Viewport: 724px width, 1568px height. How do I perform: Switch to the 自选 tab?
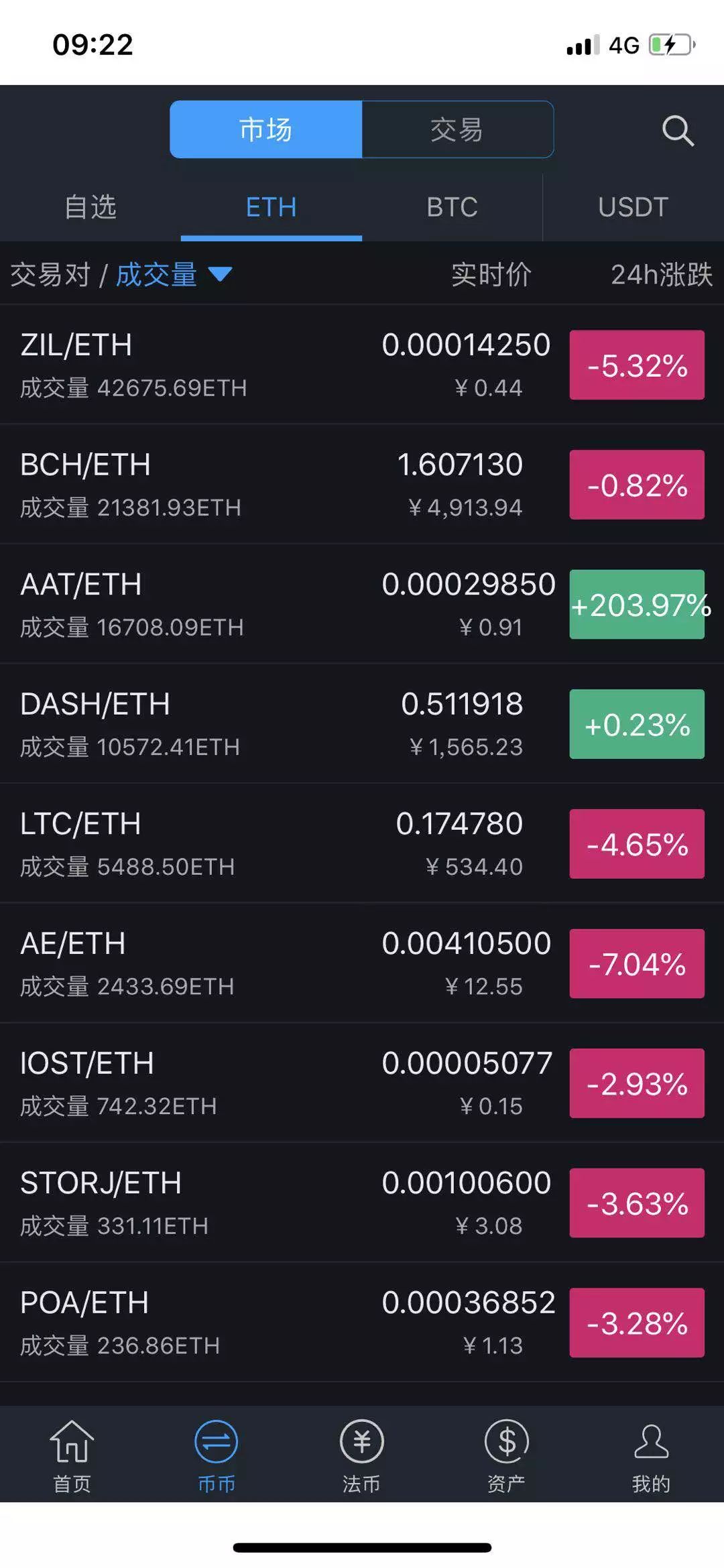90,207
